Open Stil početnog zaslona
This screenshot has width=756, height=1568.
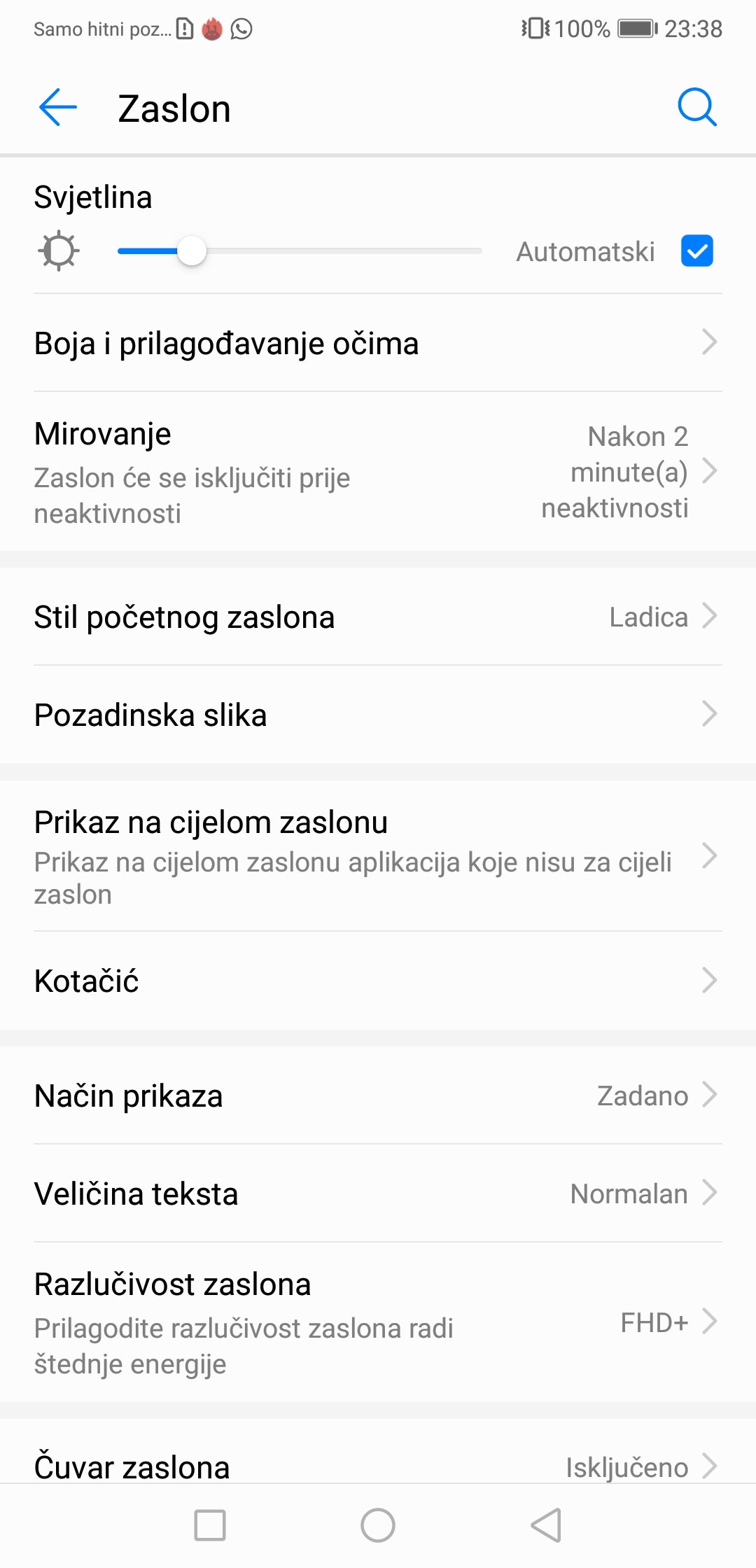coord(378,617)
